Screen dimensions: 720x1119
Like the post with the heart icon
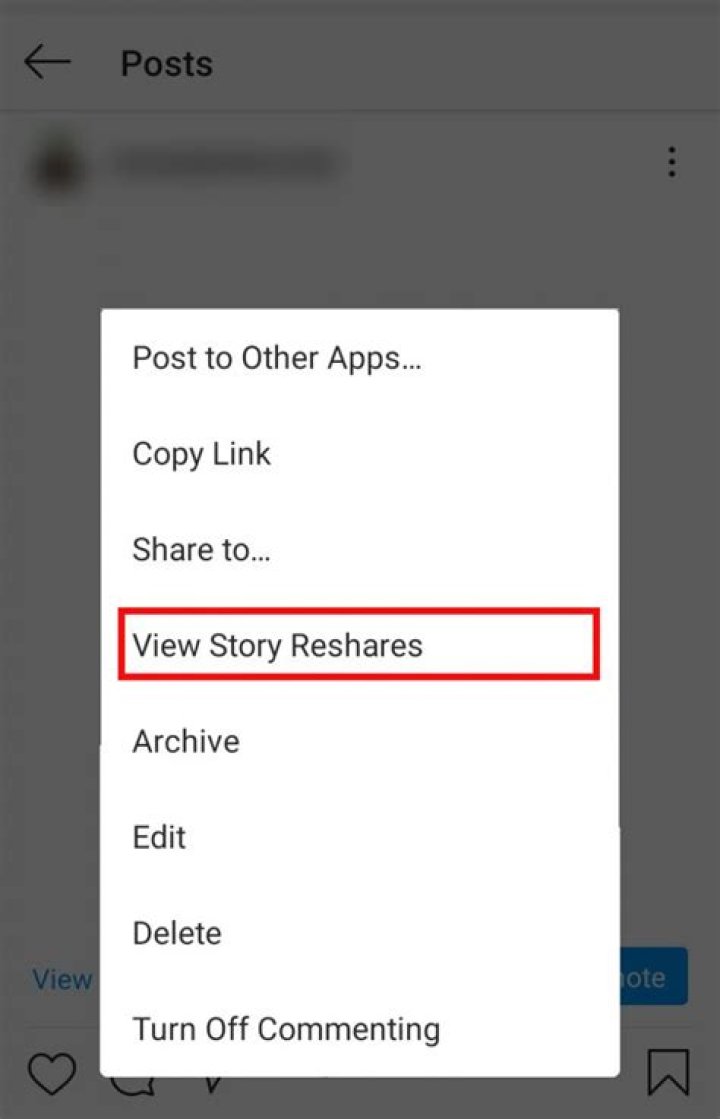coord(51,1074)
